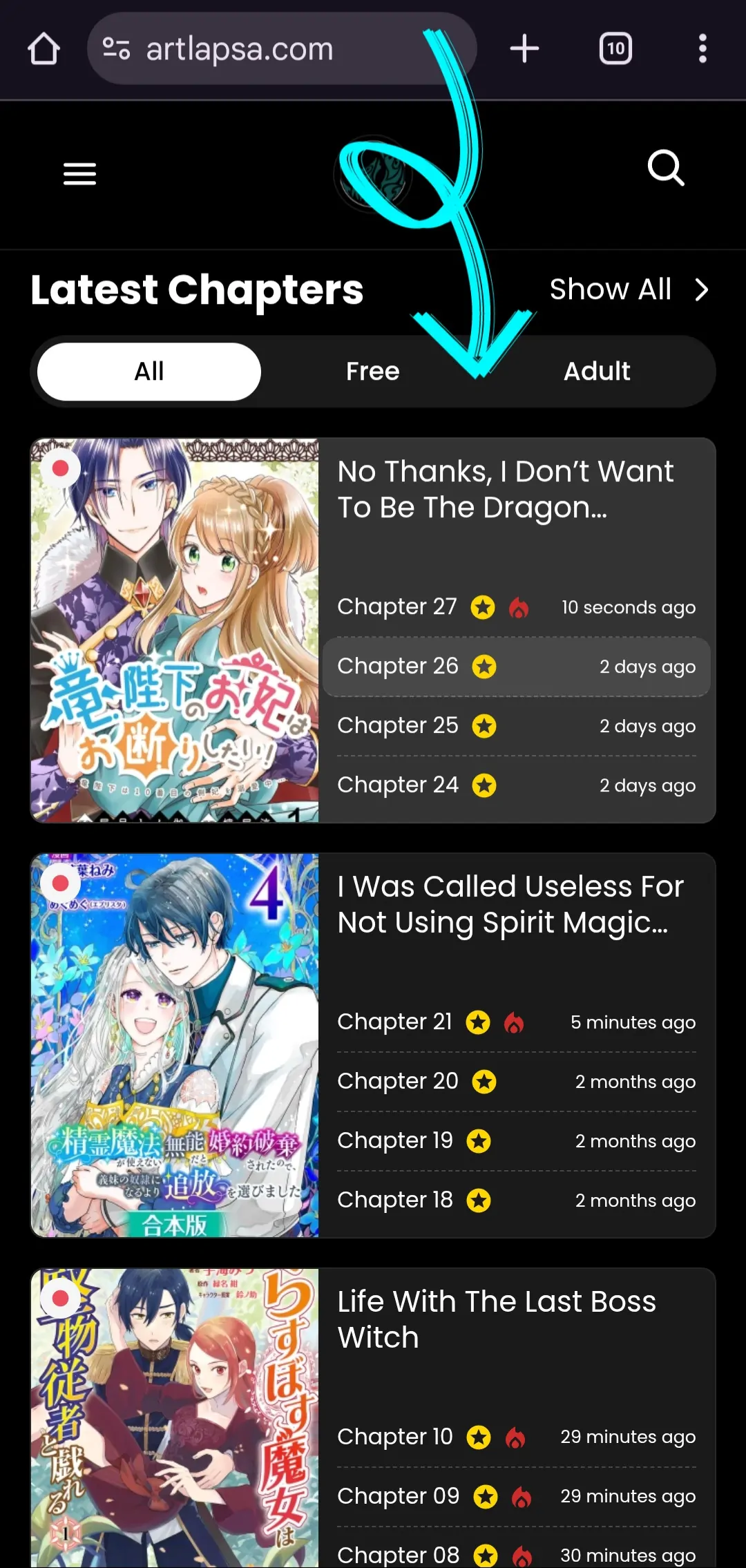Tap the artlapsa.com address bar

tap(276, 49)
